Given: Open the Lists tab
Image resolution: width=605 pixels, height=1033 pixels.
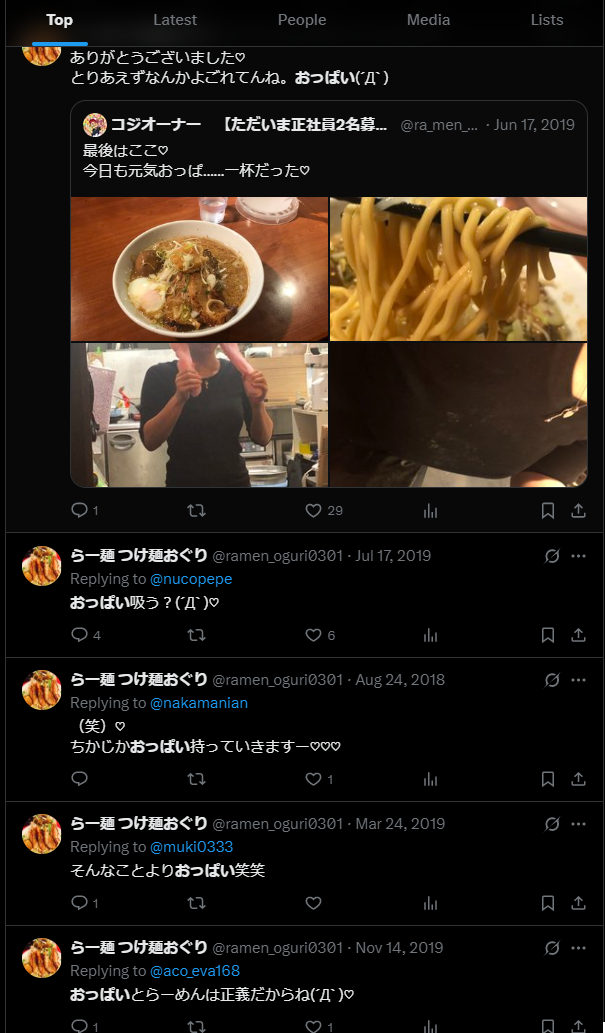Looking at the screenshot, I should coord(547,20).
